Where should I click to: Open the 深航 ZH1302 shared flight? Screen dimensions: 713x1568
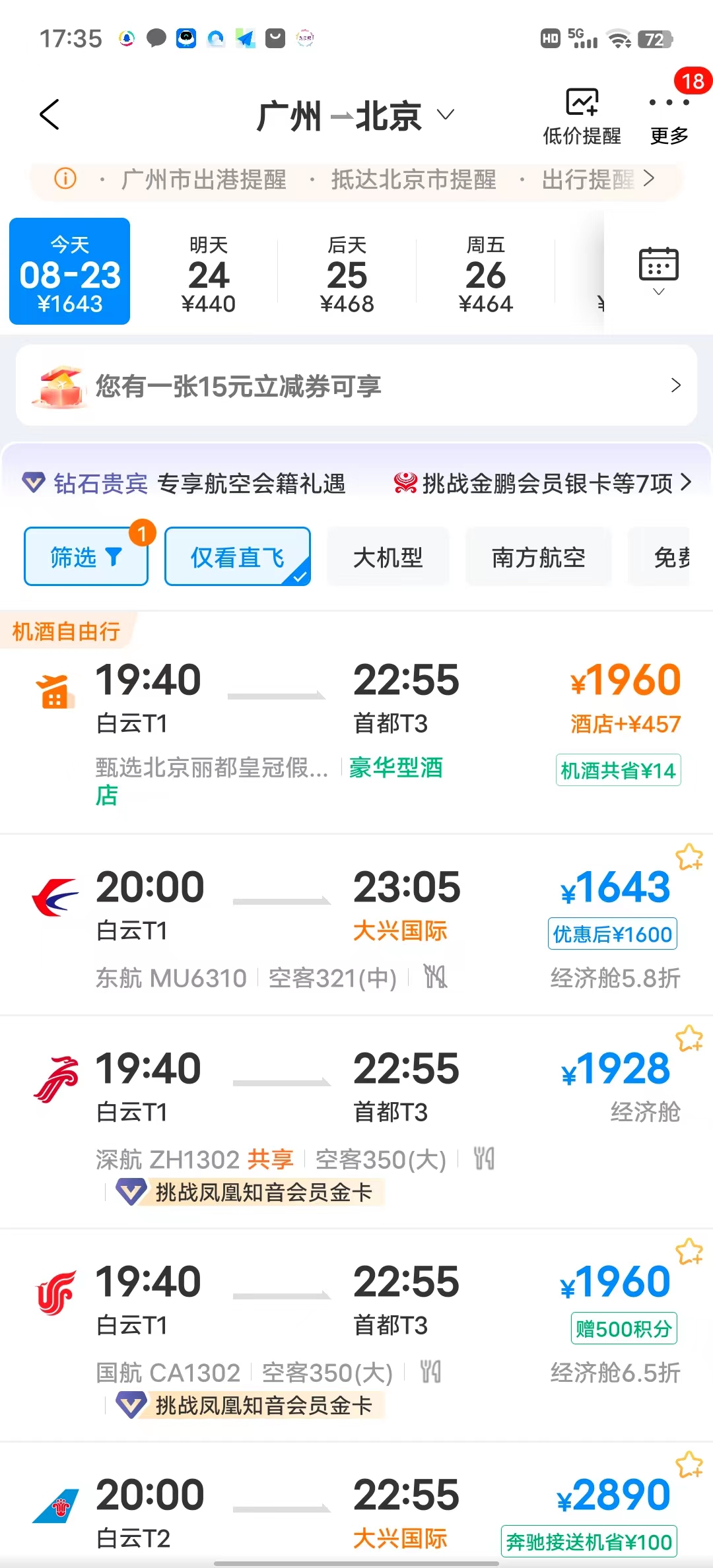(356, 1115)
